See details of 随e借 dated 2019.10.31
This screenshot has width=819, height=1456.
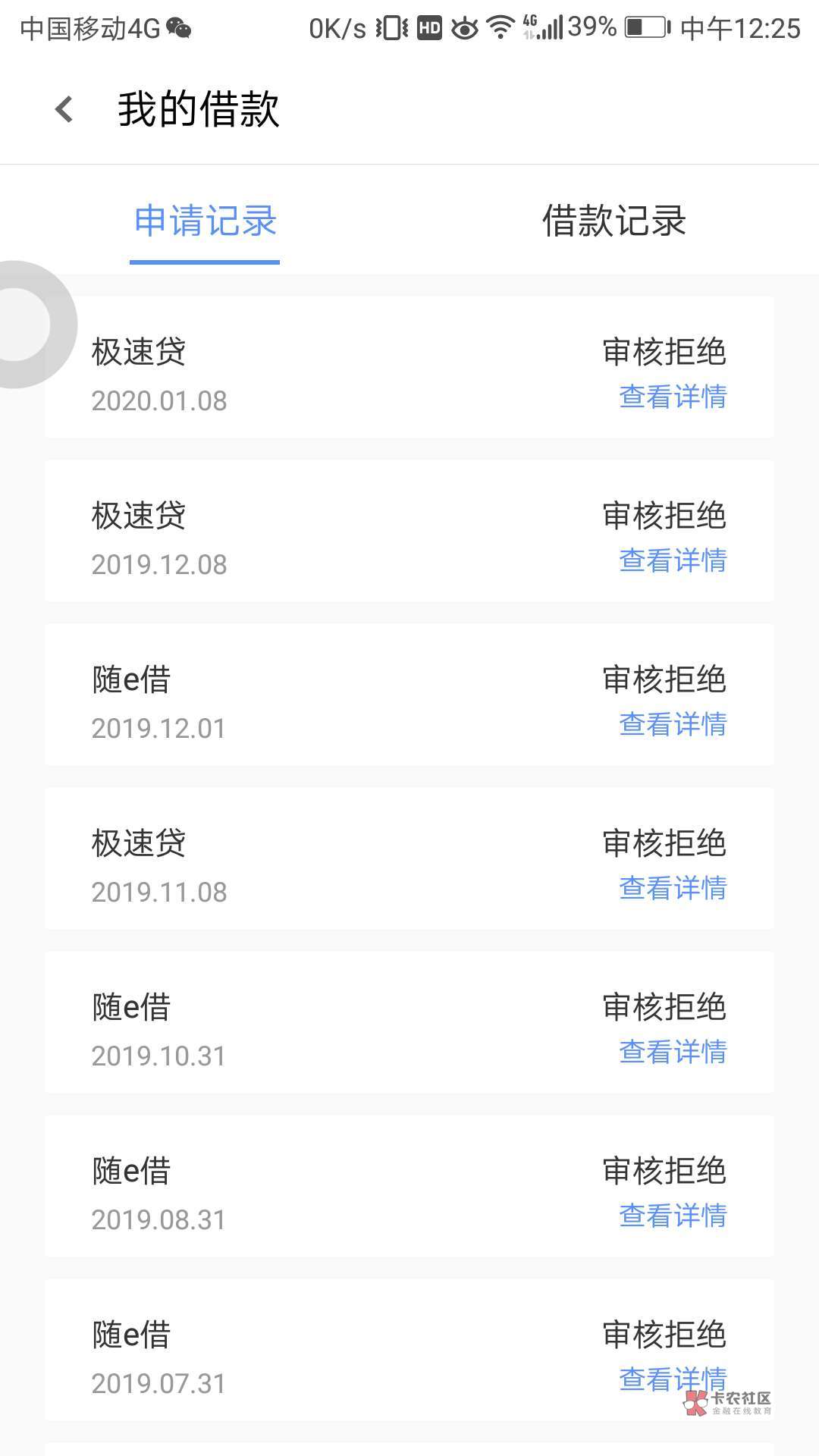coord(673,1052)
